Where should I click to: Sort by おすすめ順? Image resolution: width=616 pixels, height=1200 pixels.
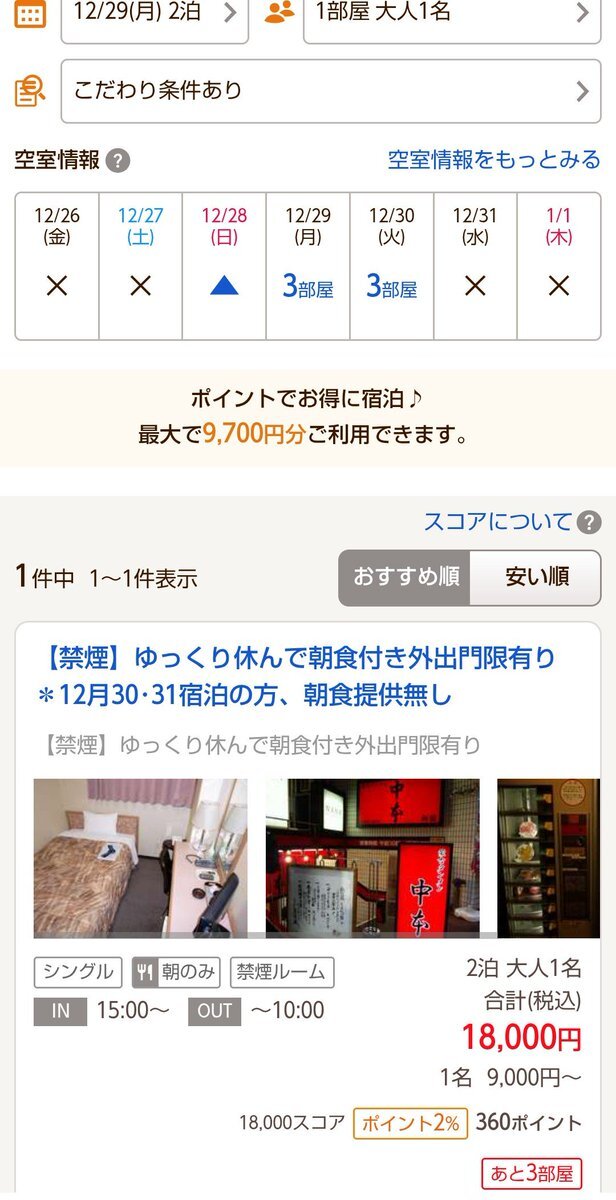405,577
